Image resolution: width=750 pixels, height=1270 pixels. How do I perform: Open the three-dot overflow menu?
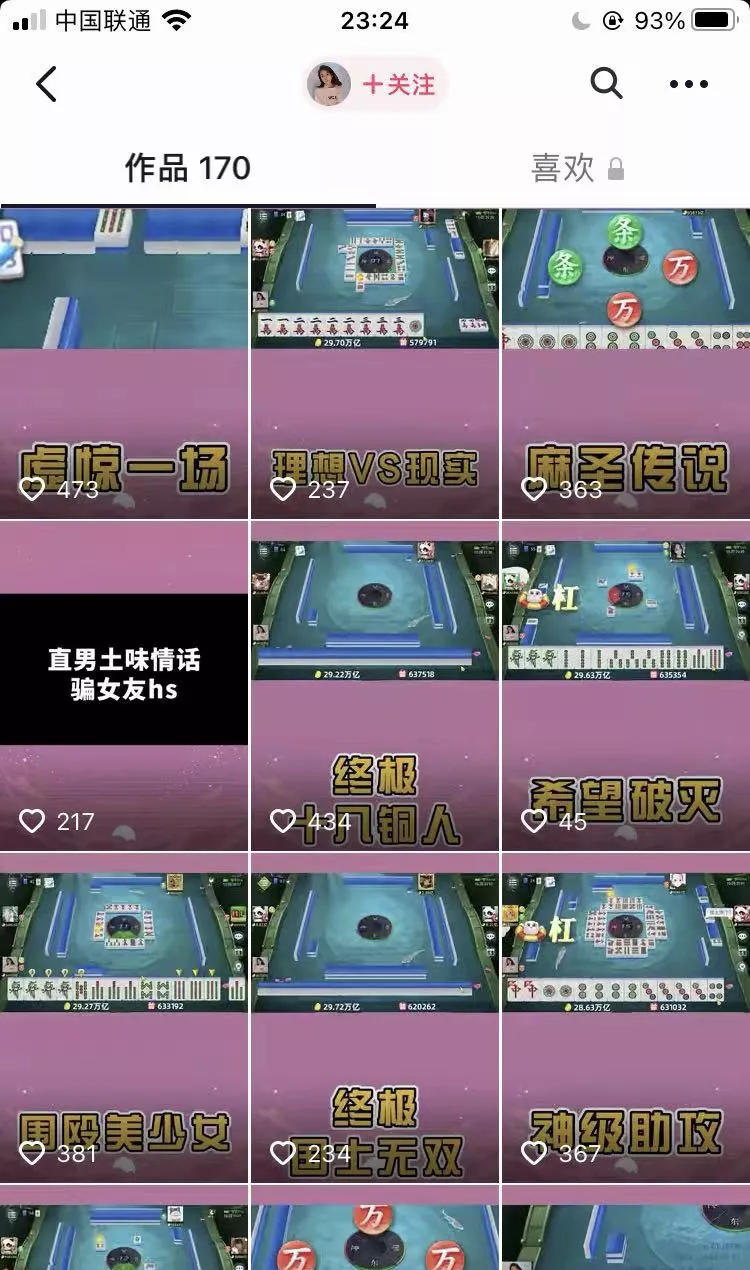point(689,85)
